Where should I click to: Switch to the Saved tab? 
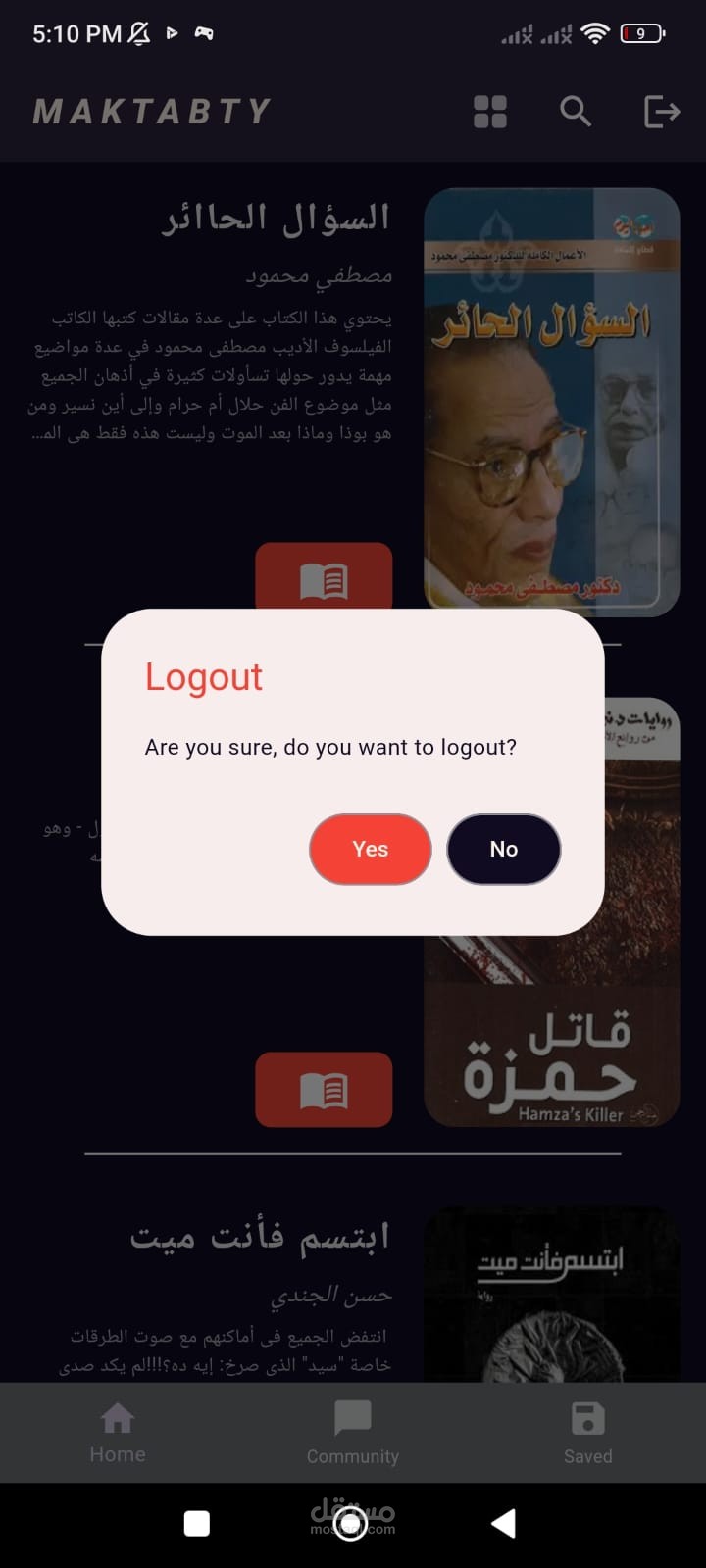[588, 1434]
